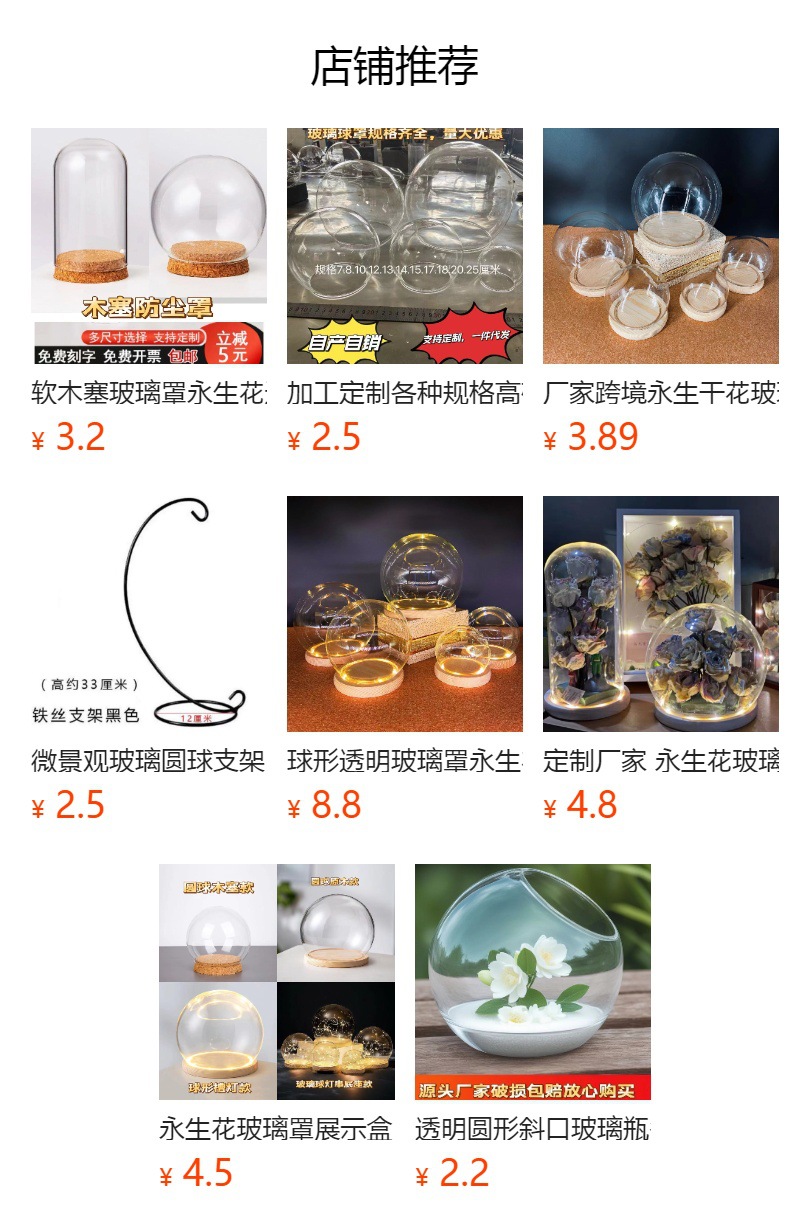Select the 微景观玻璃圆球支架 product card
Image resolution: width=790 pixels, height=1232 pixels.
point(149,614)
